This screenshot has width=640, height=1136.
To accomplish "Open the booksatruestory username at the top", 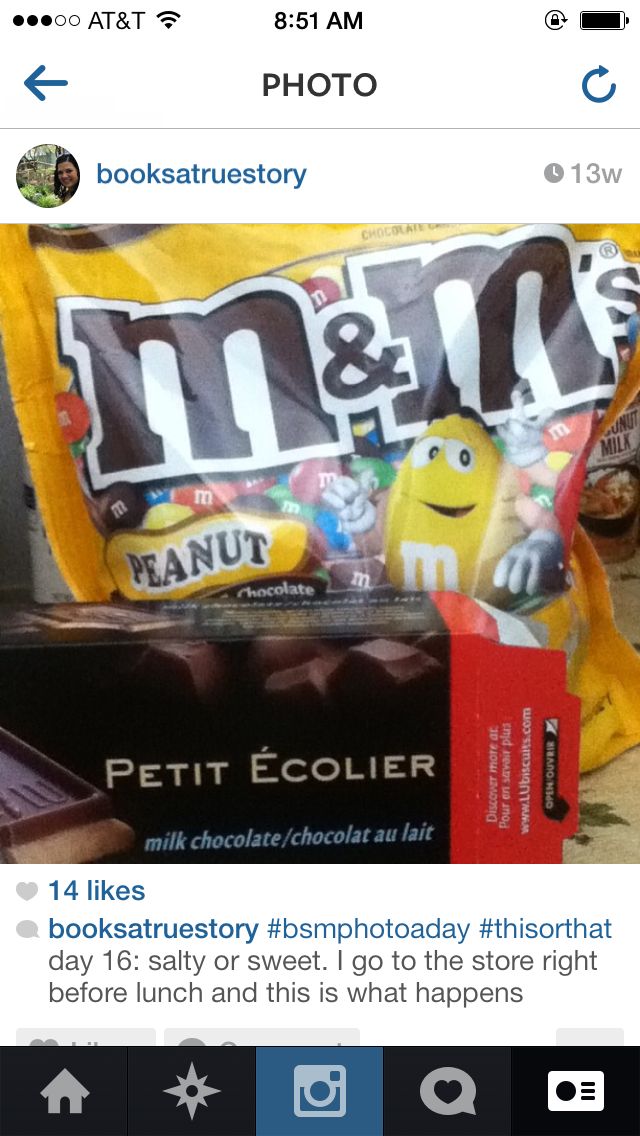I will coord(201,174).
